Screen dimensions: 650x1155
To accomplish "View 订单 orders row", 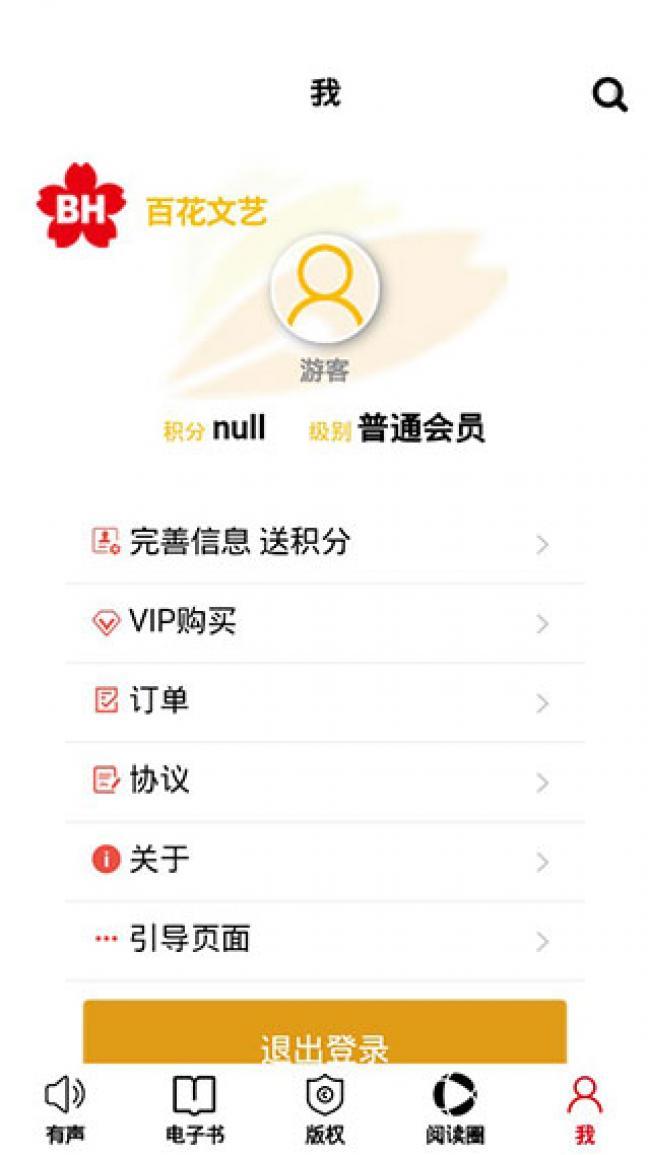I will click(x=325, y=701).
